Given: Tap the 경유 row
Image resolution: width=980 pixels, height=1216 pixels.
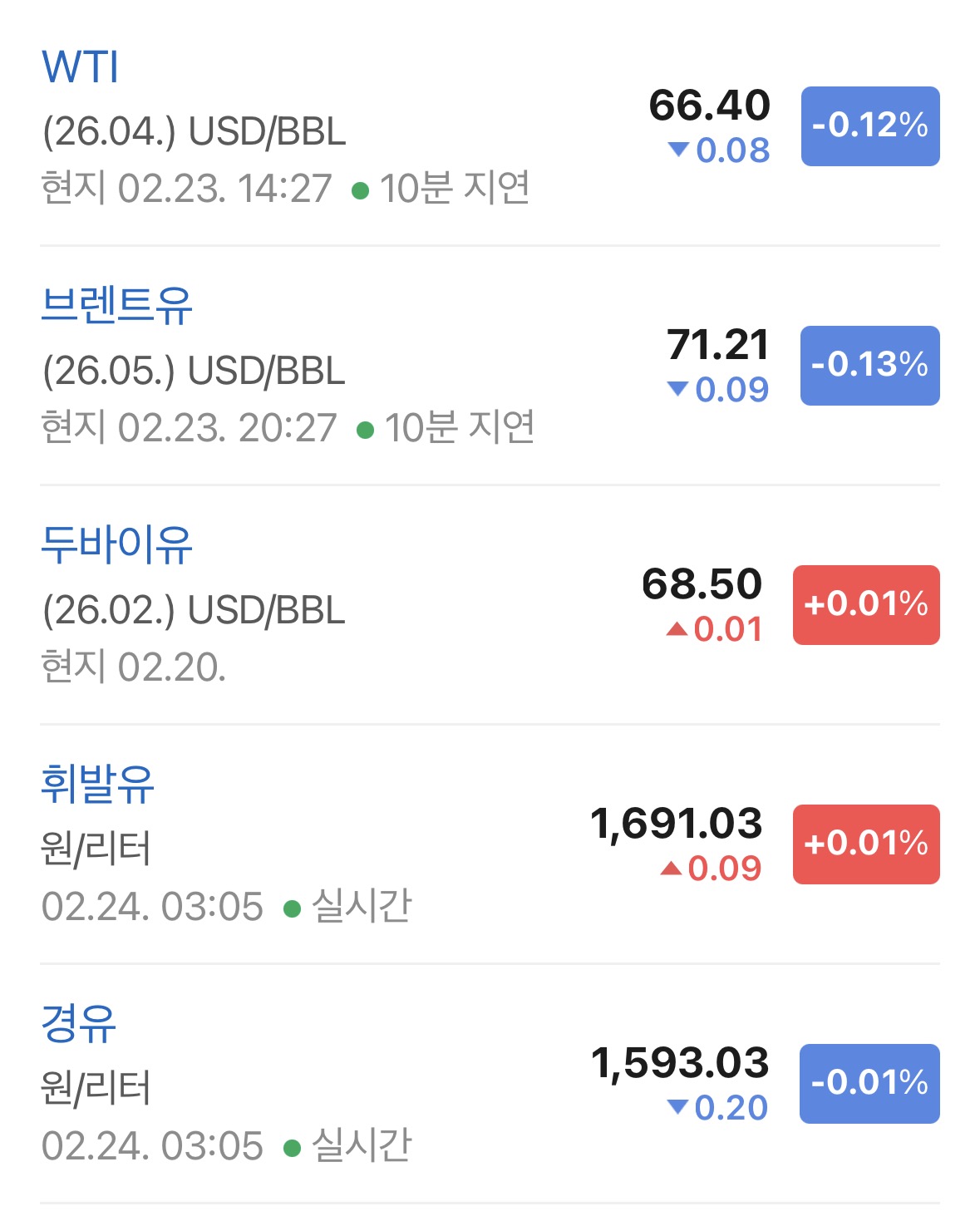Looking at the screenshot, I should [78, 1023].
